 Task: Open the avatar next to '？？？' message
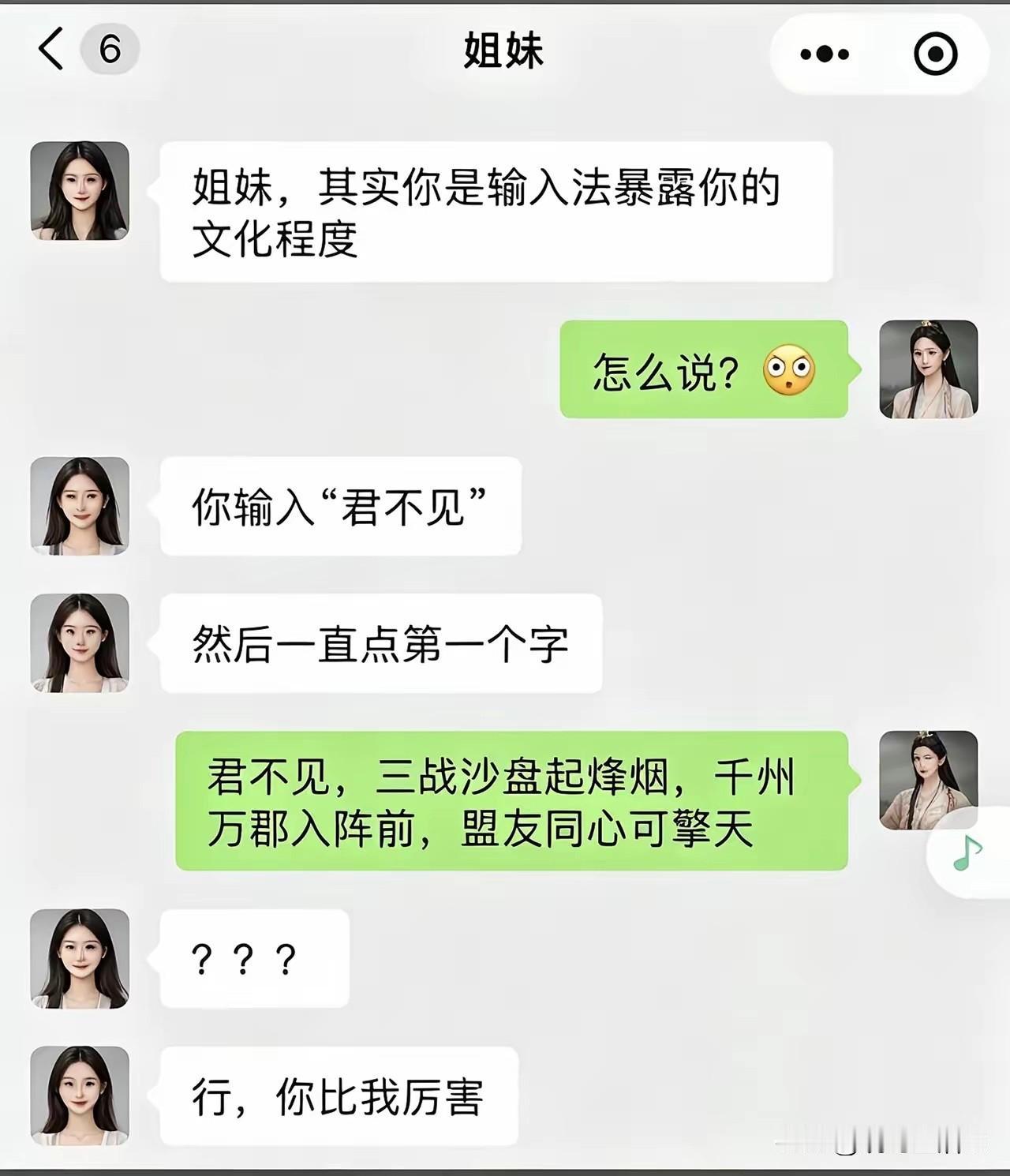click(x=77, y=960)
